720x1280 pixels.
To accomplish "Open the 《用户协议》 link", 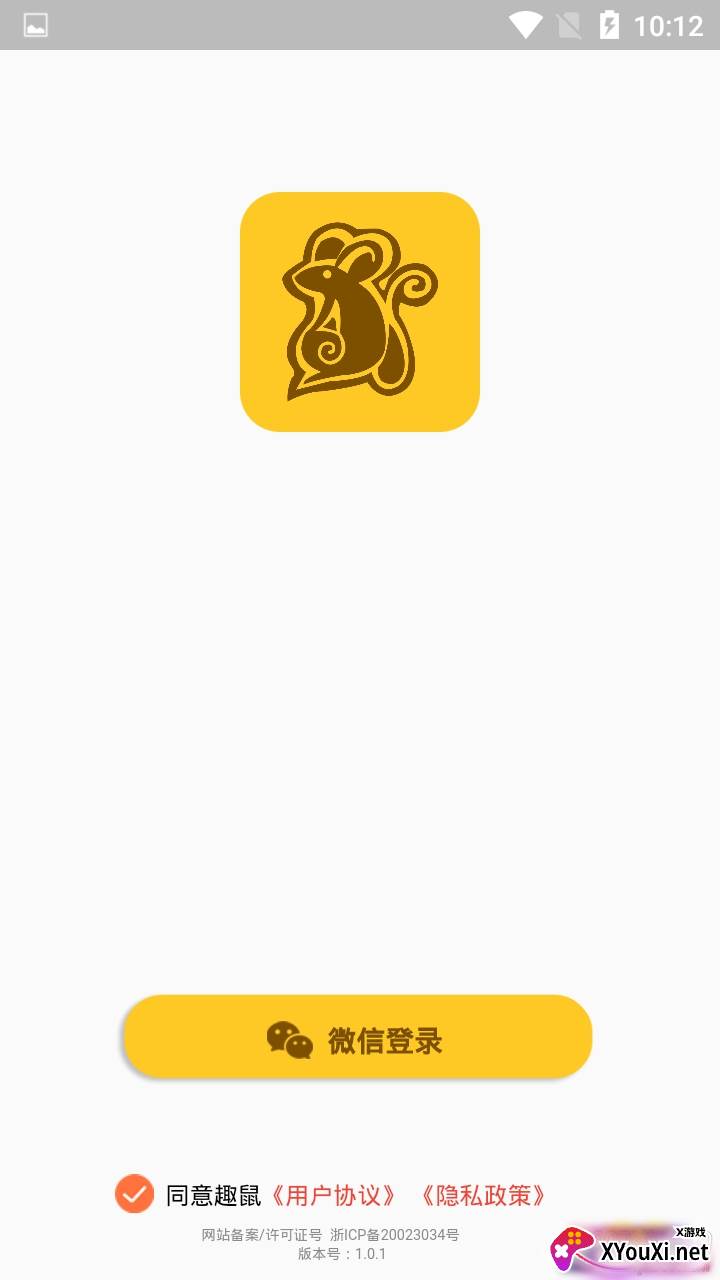I will click(x=334, y=1195).
